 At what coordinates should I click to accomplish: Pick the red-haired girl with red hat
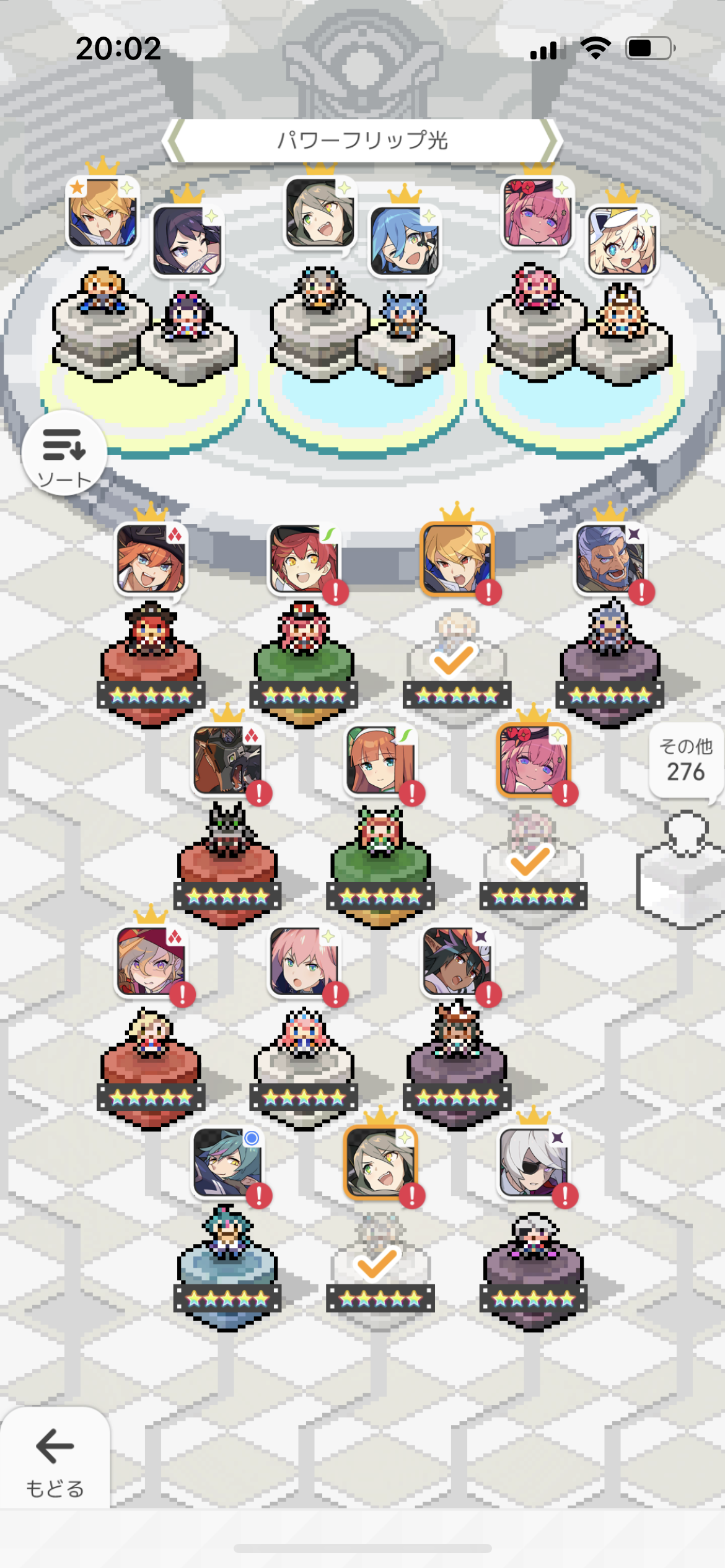tap(304, 559)
